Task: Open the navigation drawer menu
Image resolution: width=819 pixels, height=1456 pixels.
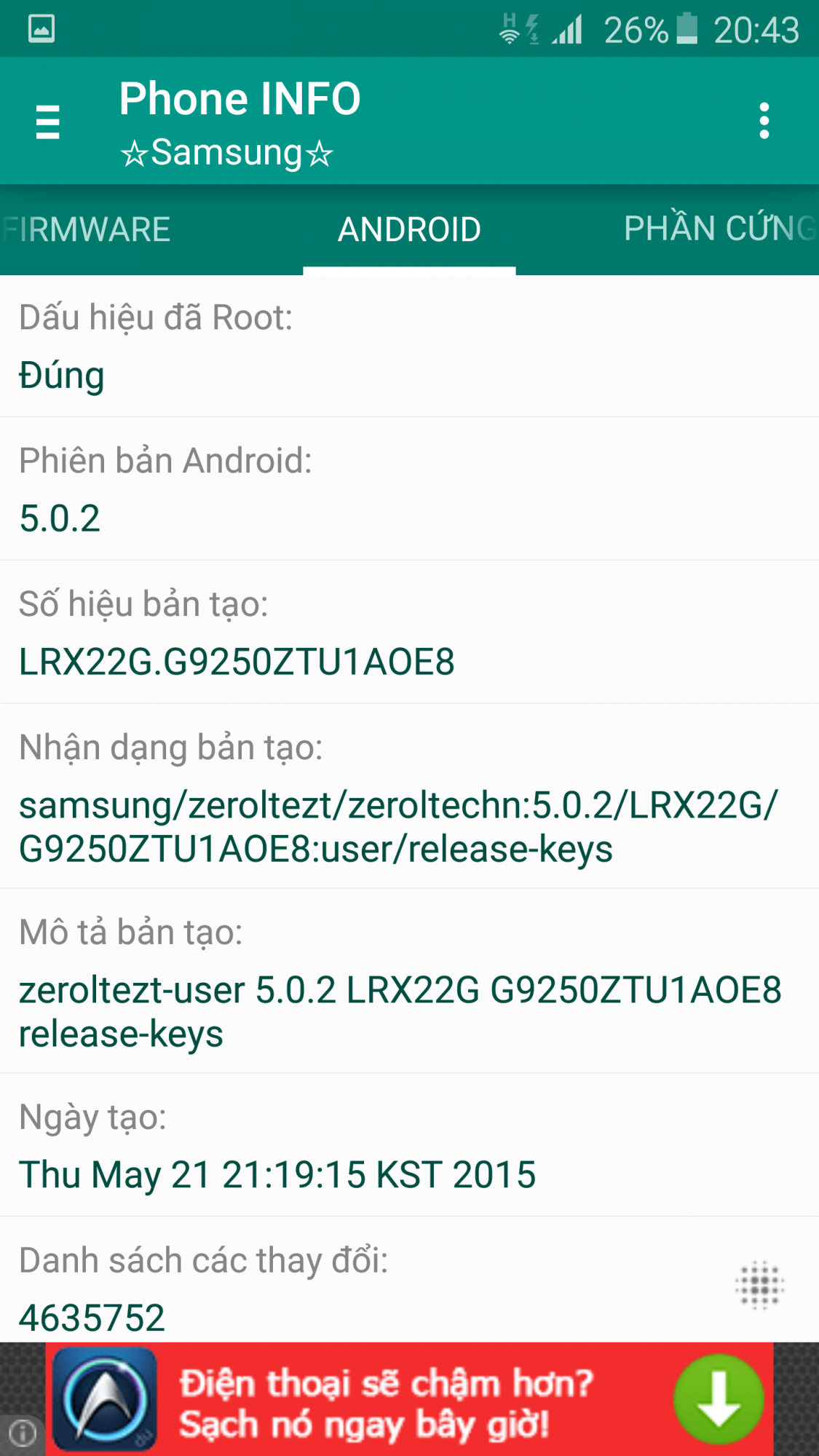Action: pyautogui.click(x=48, y=122)
